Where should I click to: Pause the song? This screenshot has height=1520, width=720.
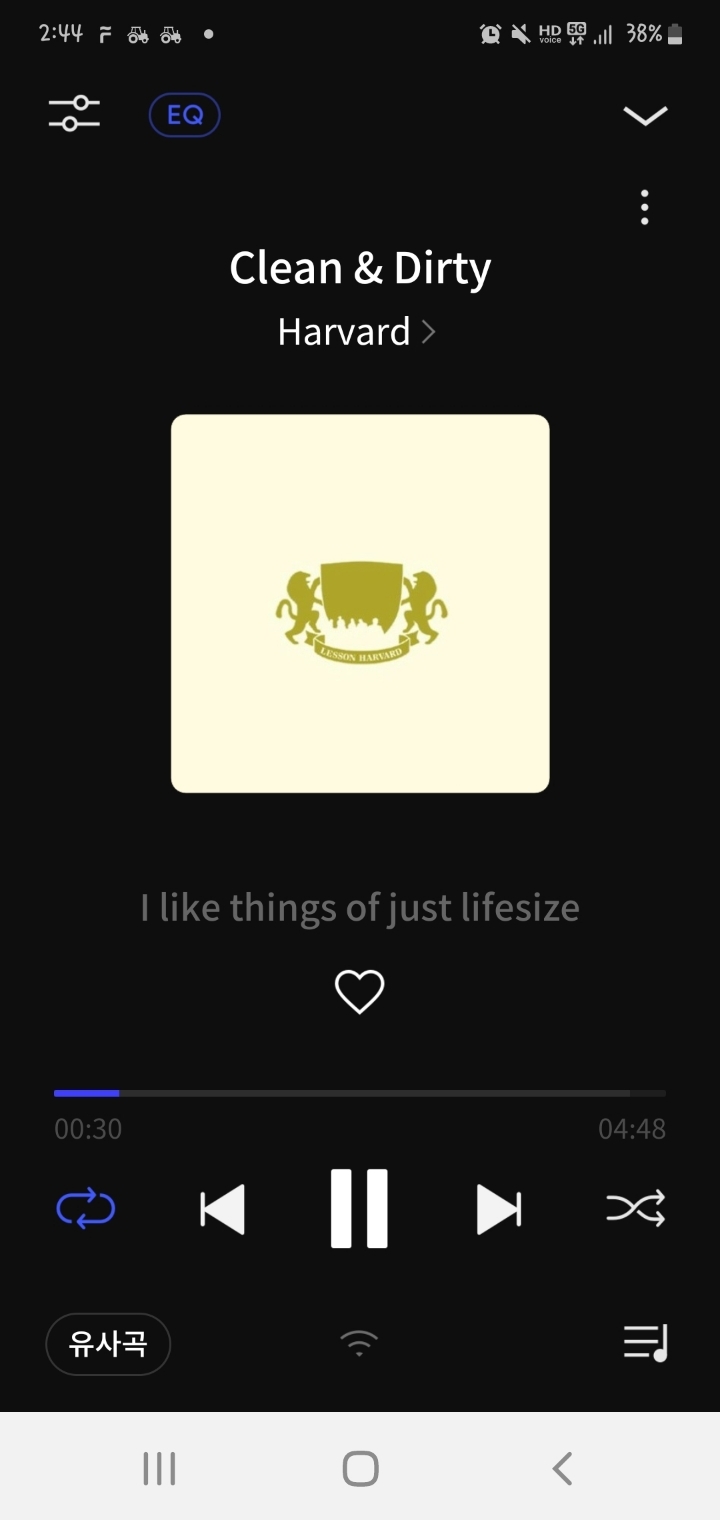point(359,1209)
